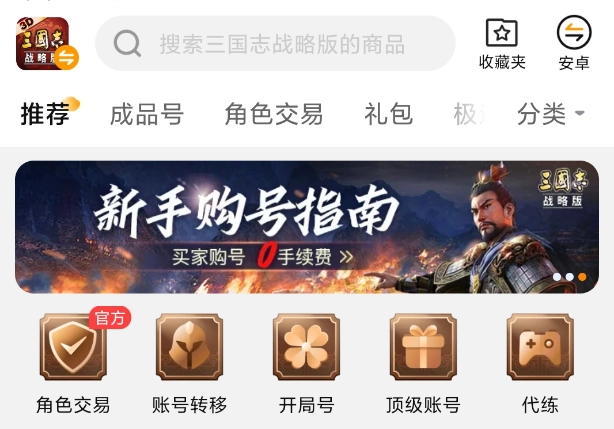
Task: Open the 顶级账号 shortcut
Action: coord(422,362)
